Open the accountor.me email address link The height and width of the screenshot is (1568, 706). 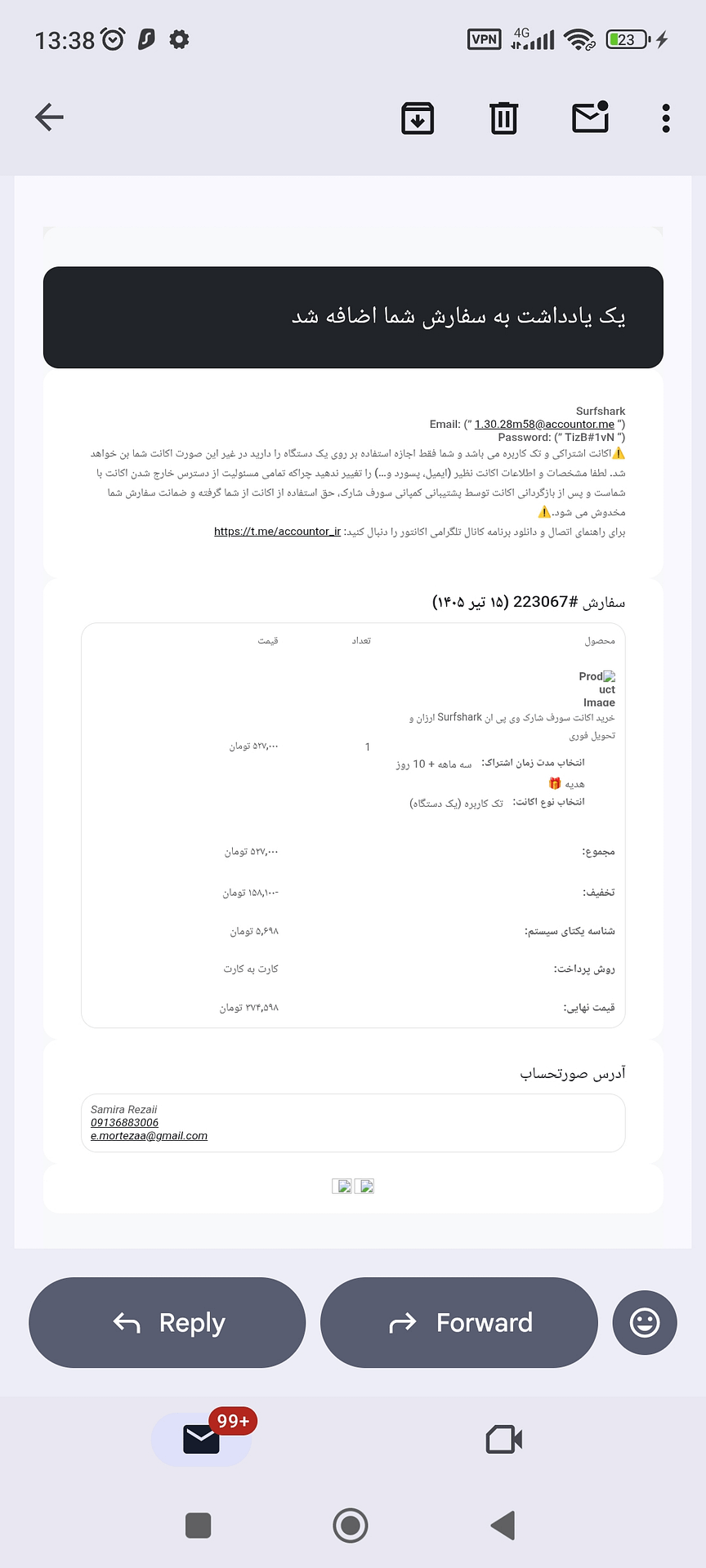tap(544, 424)
